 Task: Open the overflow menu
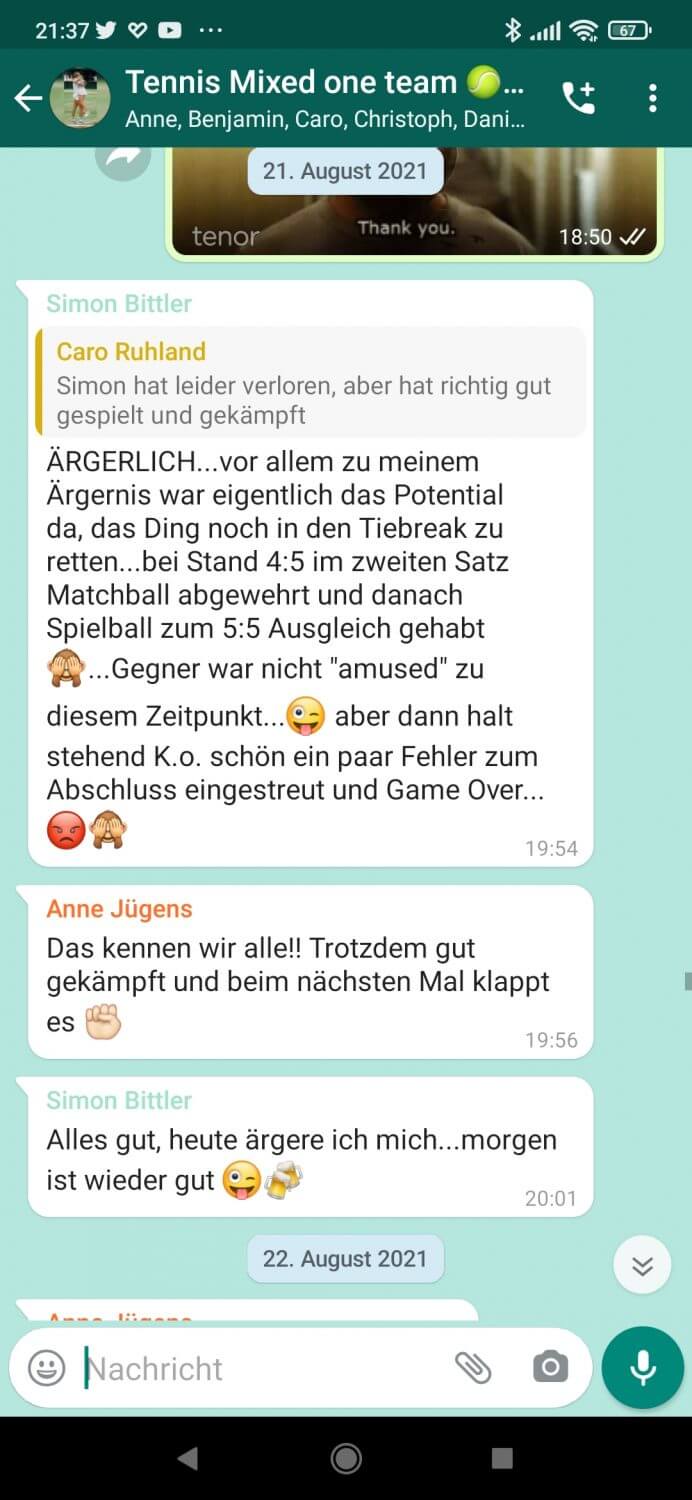652,98
